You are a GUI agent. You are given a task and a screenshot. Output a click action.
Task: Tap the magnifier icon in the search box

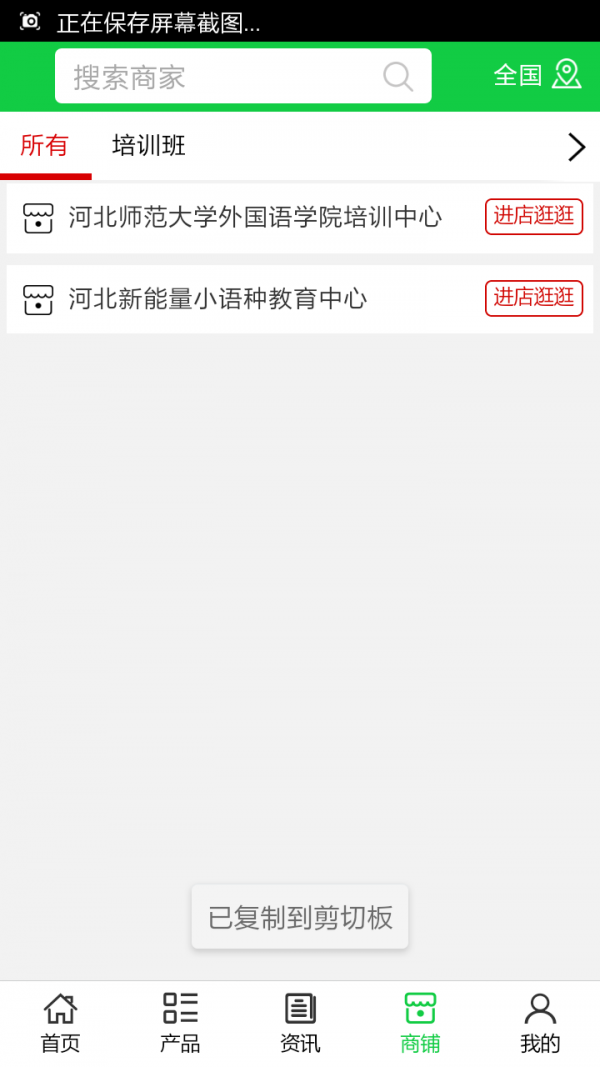pyautogui.click(x=398, y=77)
